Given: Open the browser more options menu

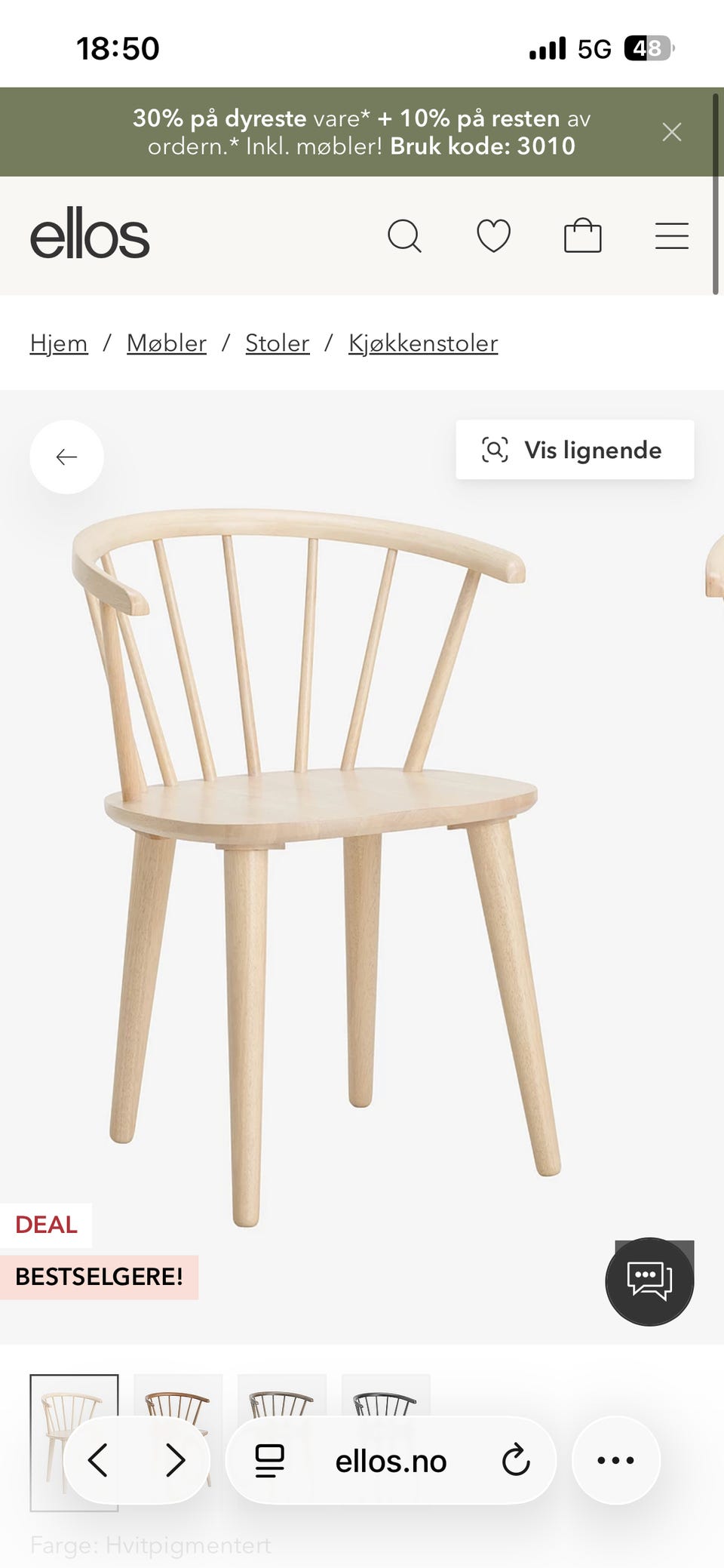Looking at the screenshot, I should (x=615, y=1460).
